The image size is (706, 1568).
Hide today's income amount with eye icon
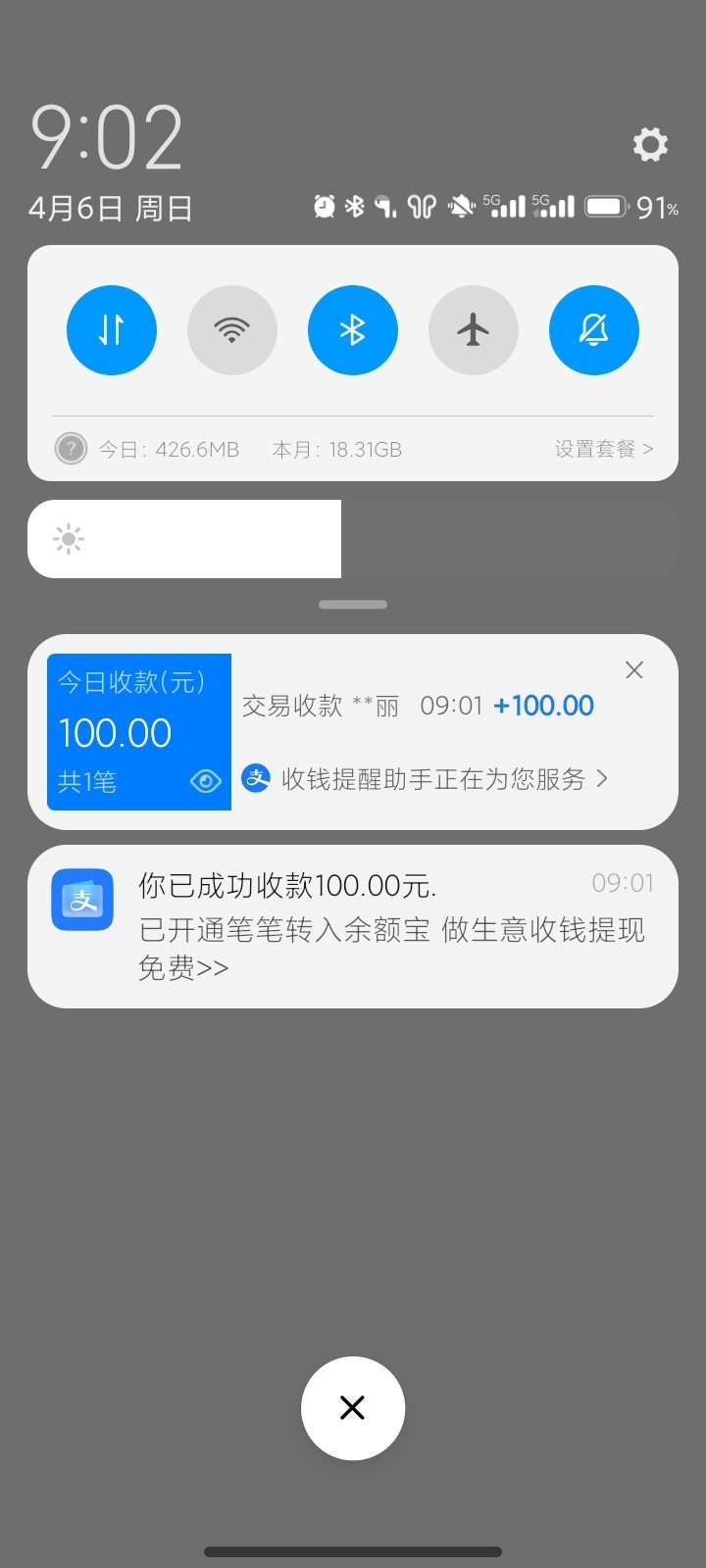click(205, 781)
